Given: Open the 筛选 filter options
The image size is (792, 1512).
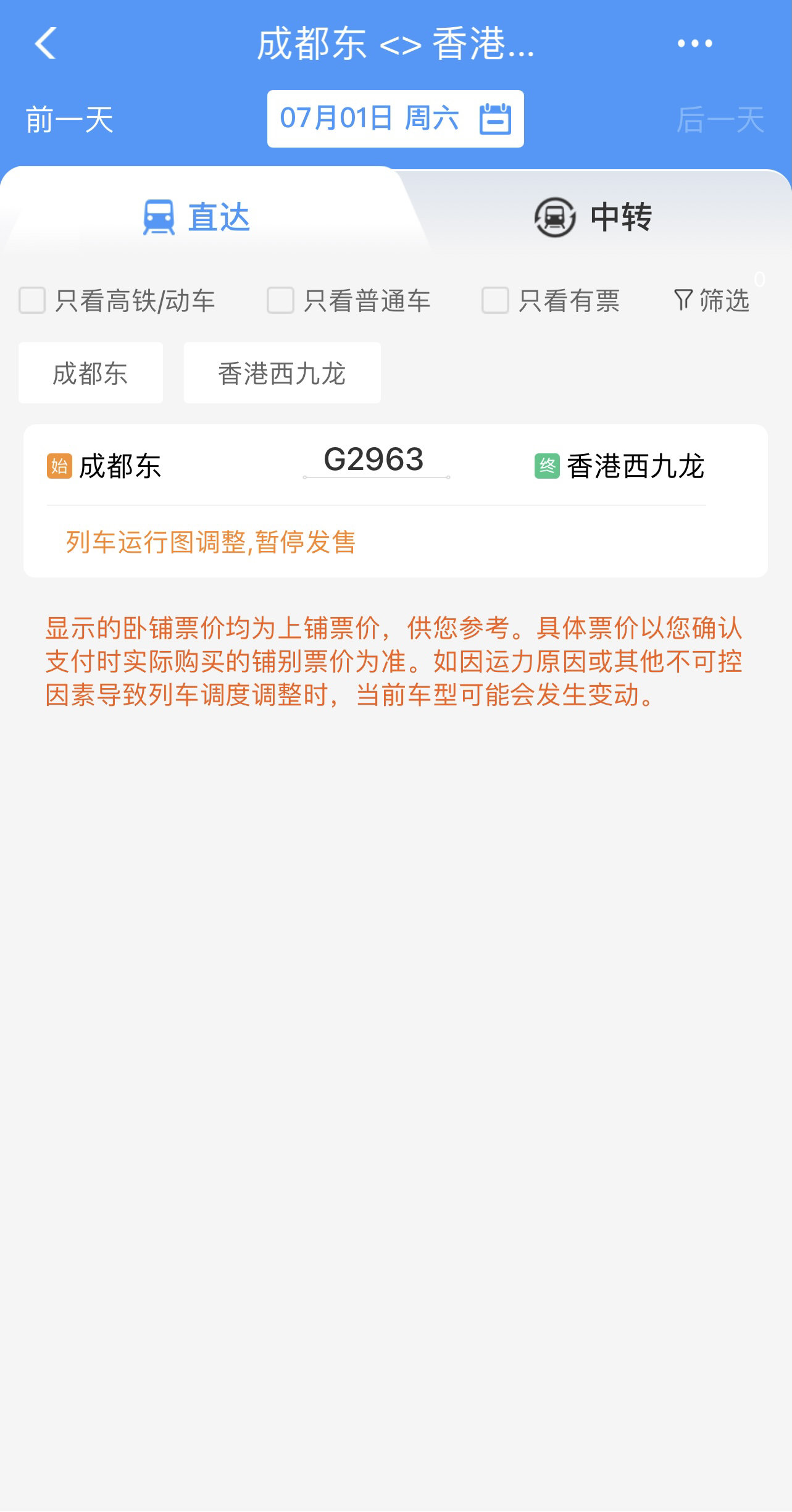Looking at the screenshot, I should (712, 301).
